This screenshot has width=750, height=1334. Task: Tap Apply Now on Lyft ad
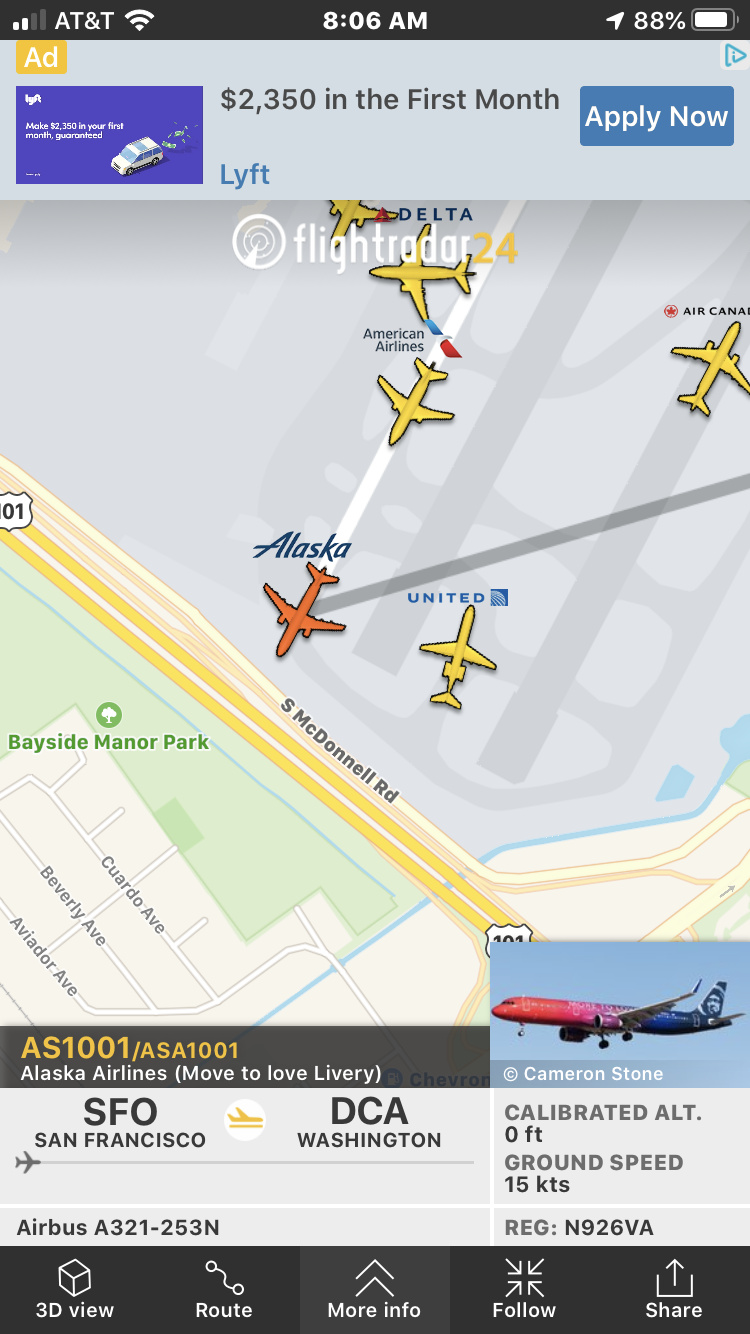[x=656, y=117]
